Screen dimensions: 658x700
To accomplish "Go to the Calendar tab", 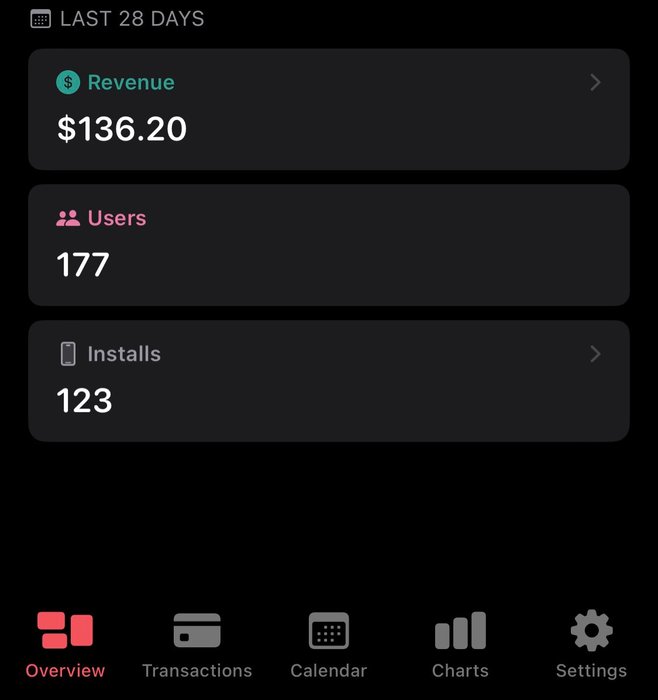I will pos(328,645).
